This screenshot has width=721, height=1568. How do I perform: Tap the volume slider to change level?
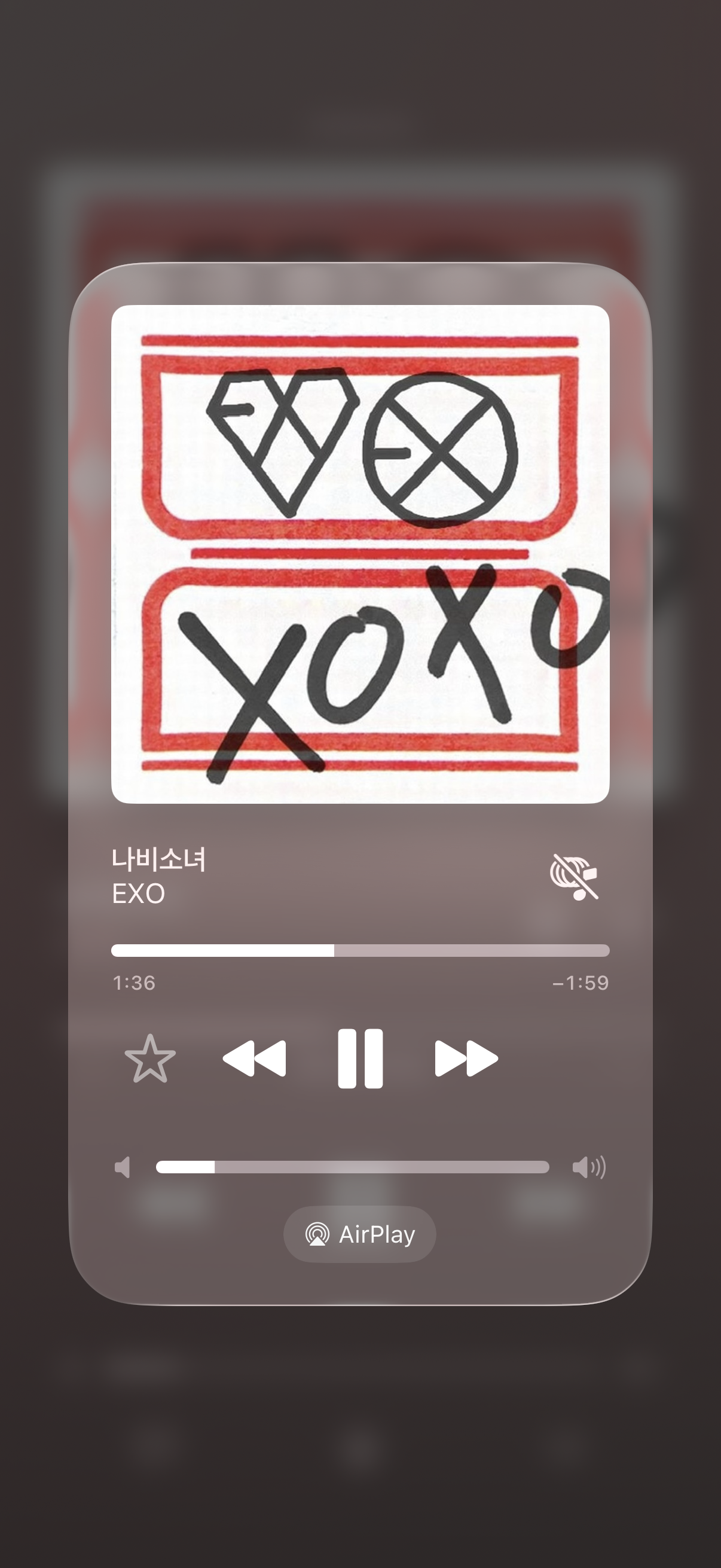(x=352, y=1167)
